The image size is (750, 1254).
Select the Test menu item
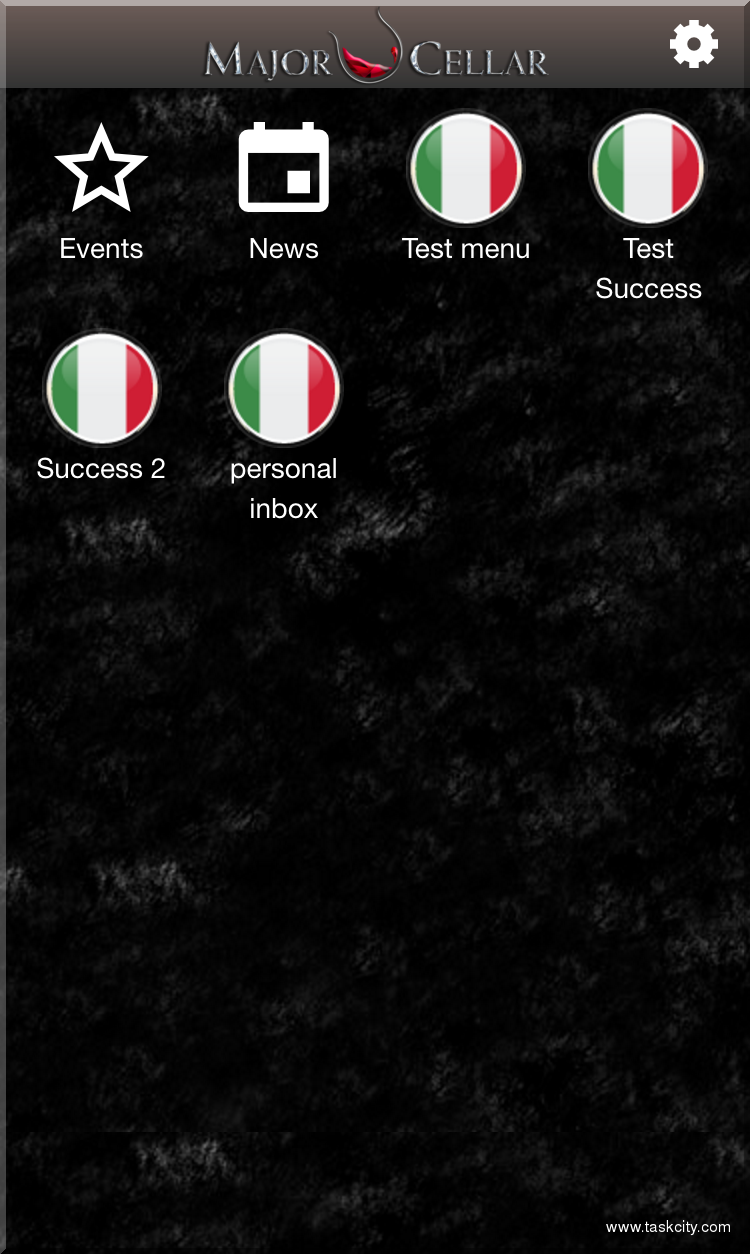466,169
